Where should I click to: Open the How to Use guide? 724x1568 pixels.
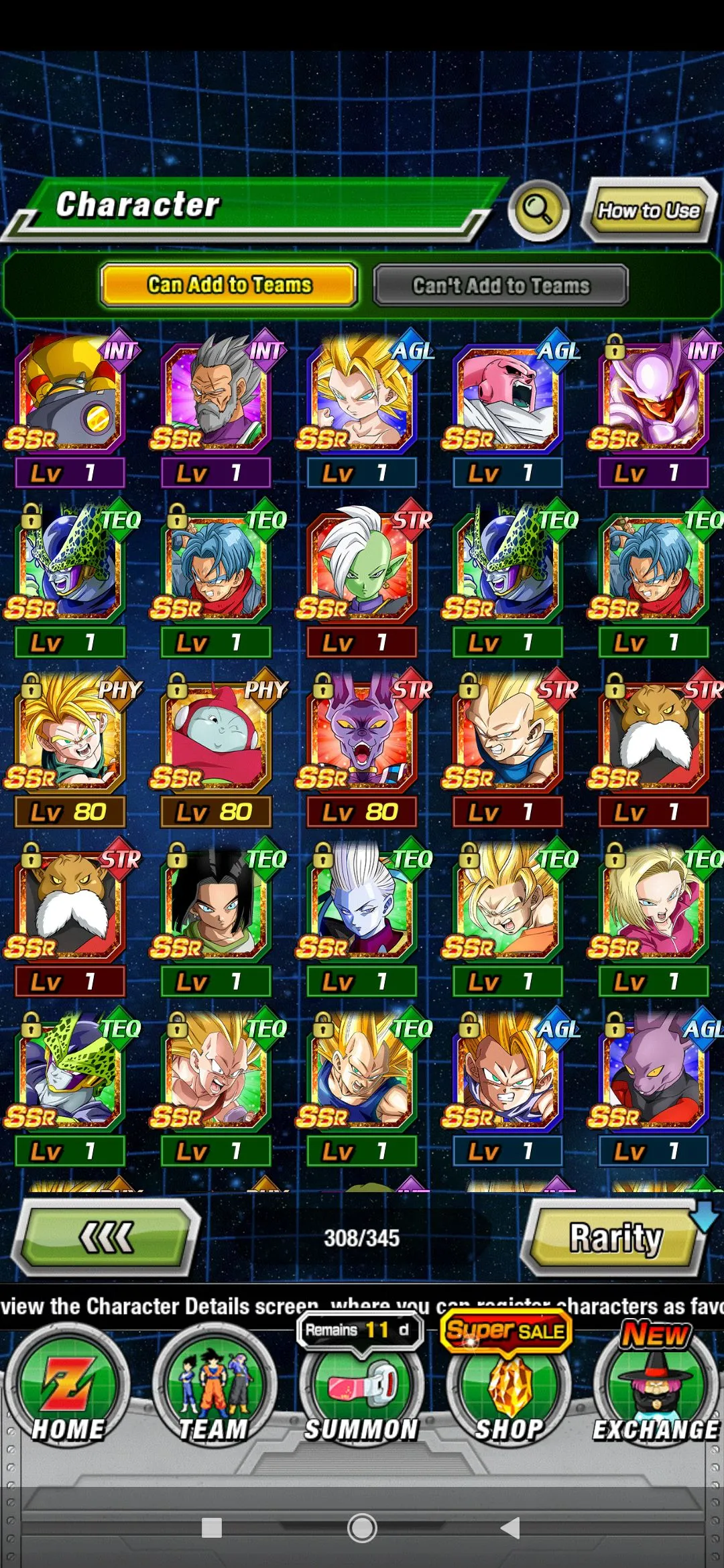(x=648, y=210)
